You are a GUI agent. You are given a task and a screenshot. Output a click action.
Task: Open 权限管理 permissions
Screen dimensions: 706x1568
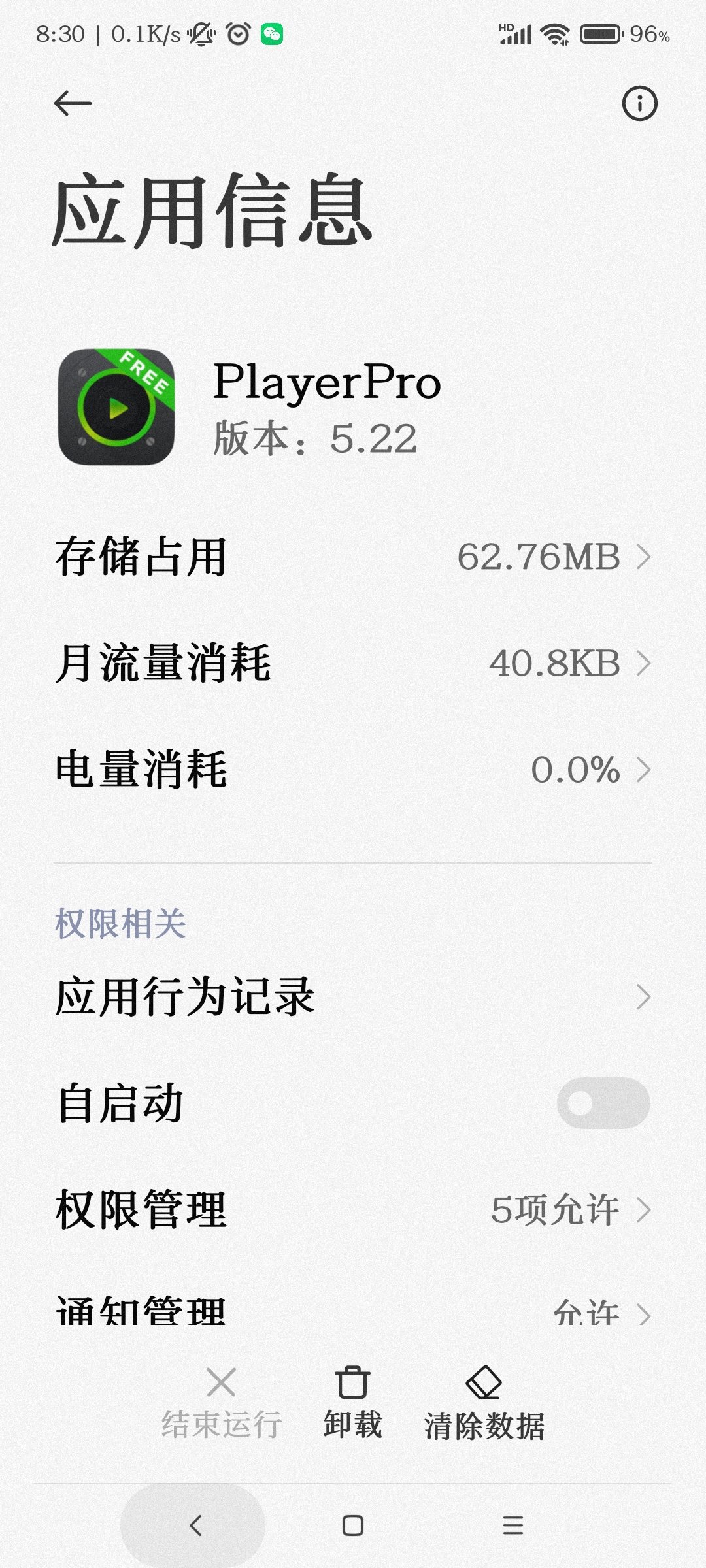[353, 1209]
